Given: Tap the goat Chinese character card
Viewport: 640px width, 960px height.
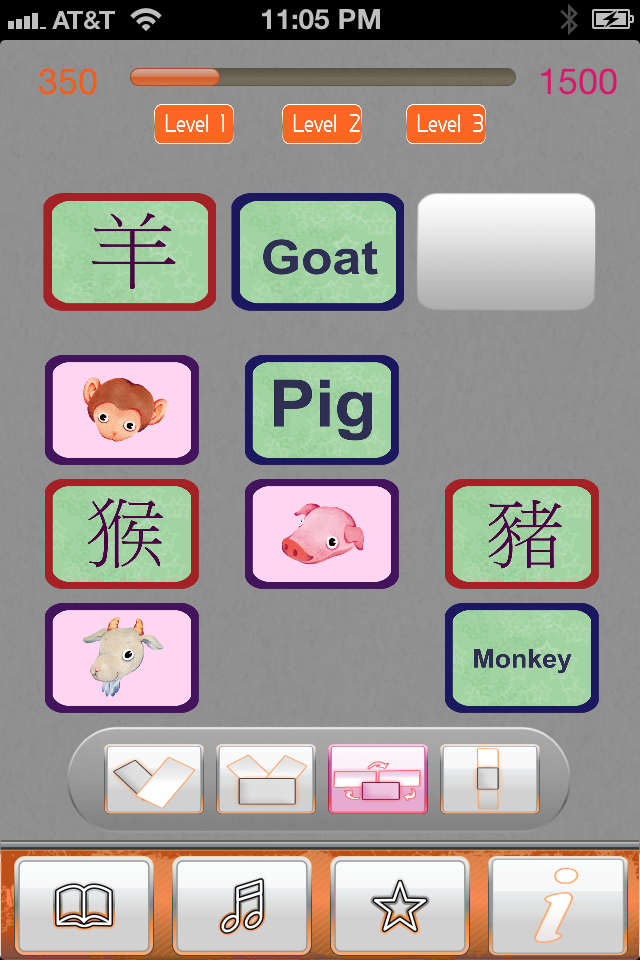Looking at the screenshot, I should tap(130, 252).
